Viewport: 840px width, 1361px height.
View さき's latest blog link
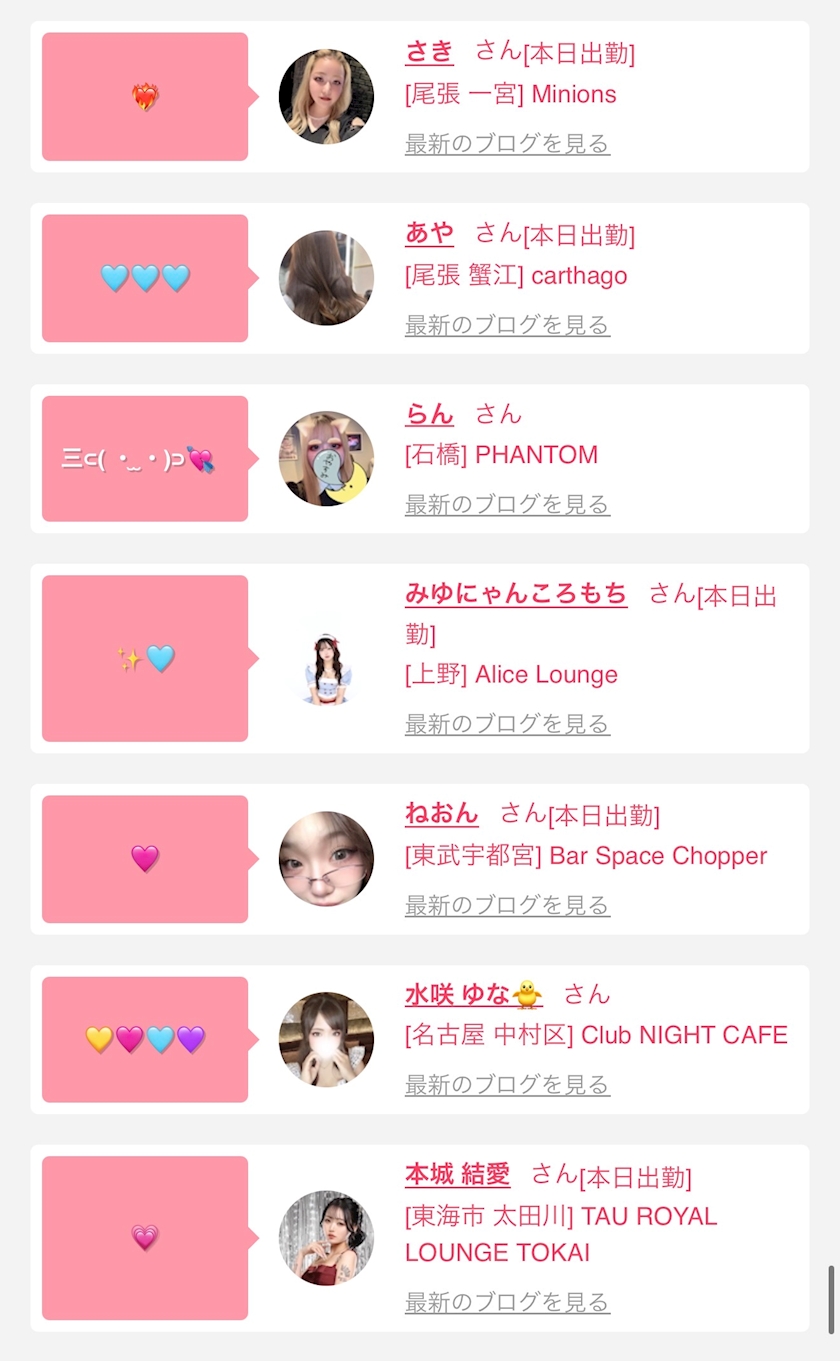tap(507, 144)
